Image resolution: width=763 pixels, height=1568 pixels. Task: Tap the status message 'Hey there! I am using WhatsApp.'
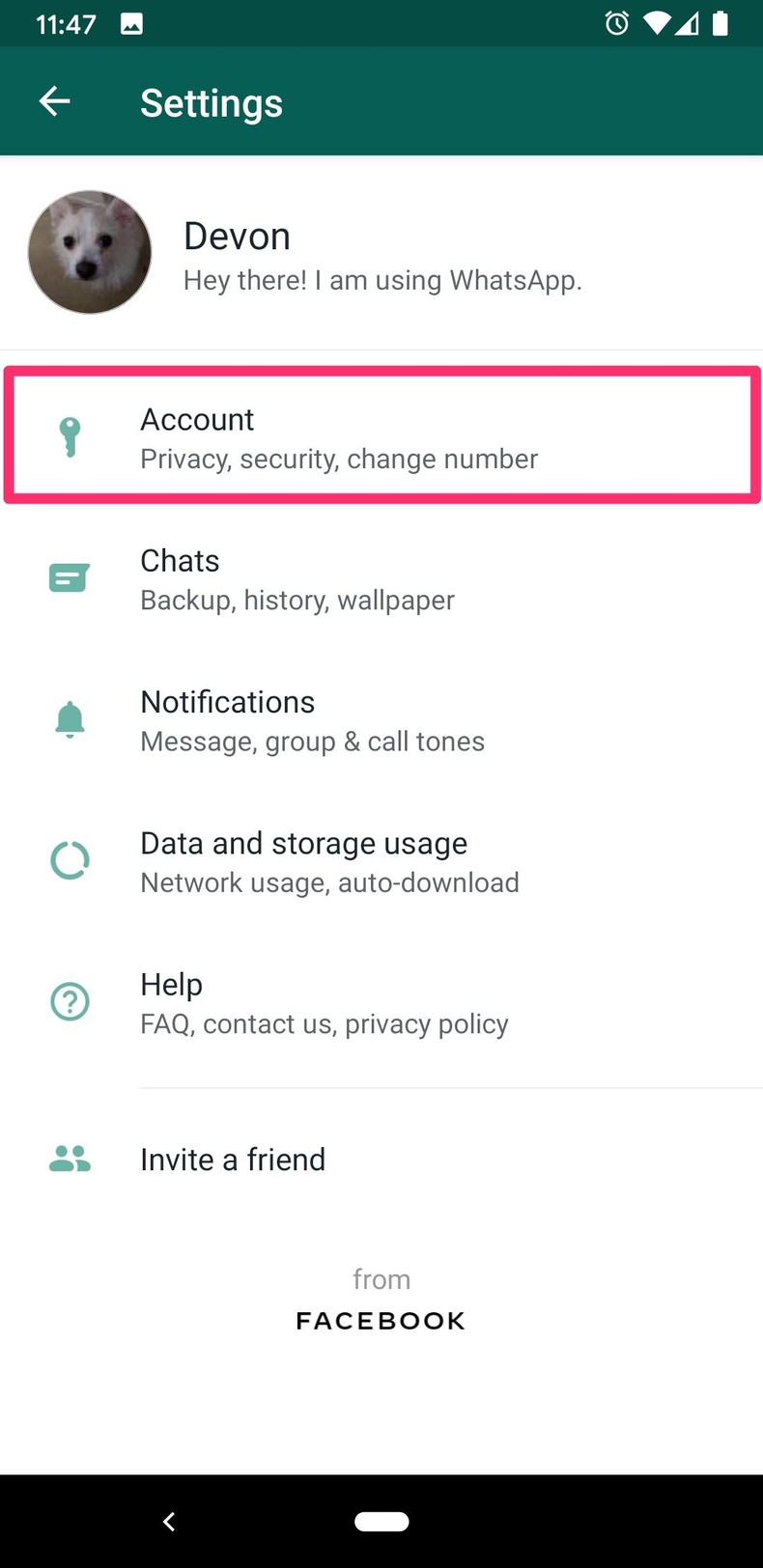[382, 280]
